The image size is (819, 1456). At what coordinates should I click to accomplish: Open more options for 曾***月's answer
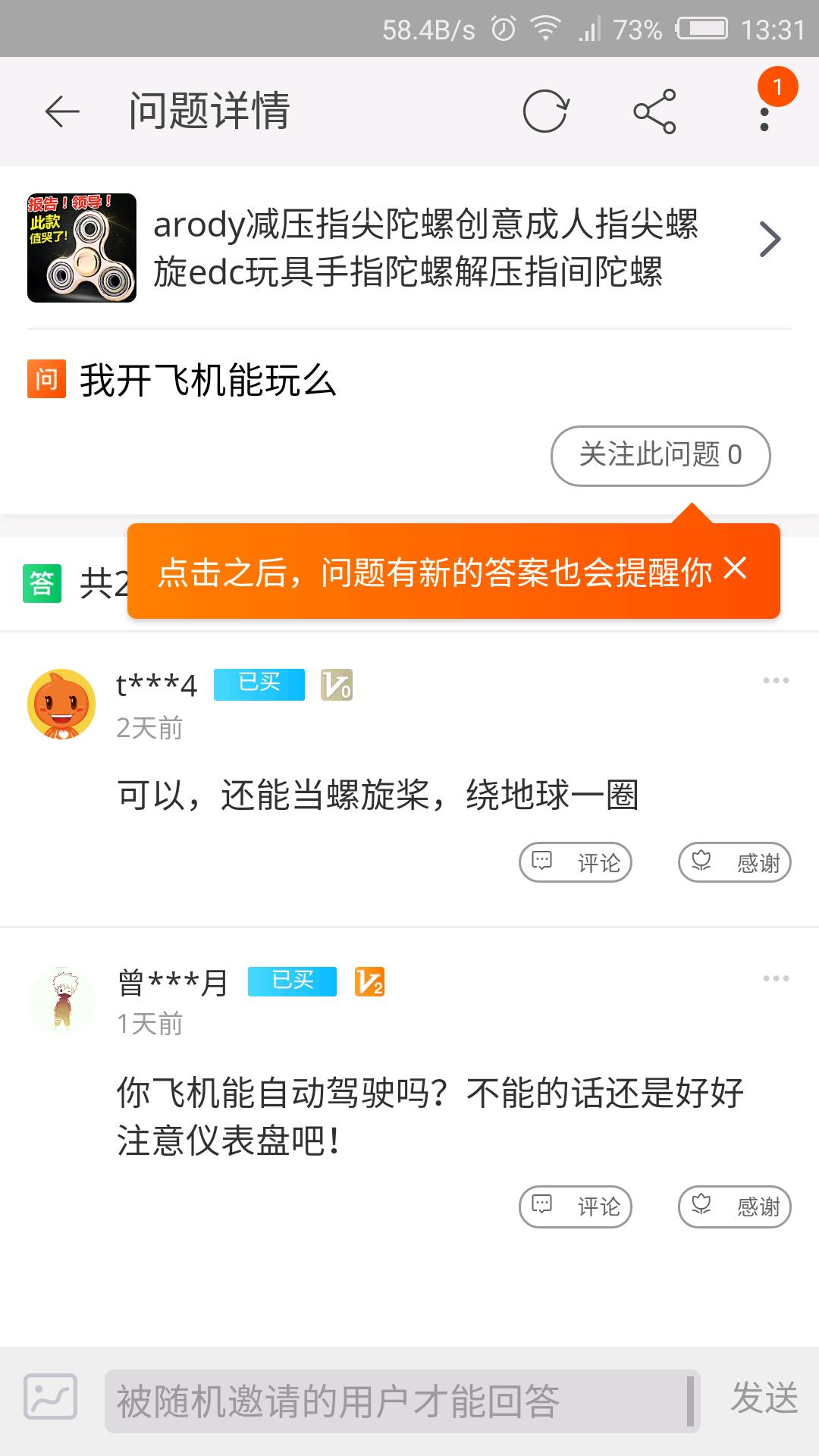point(774,978)
